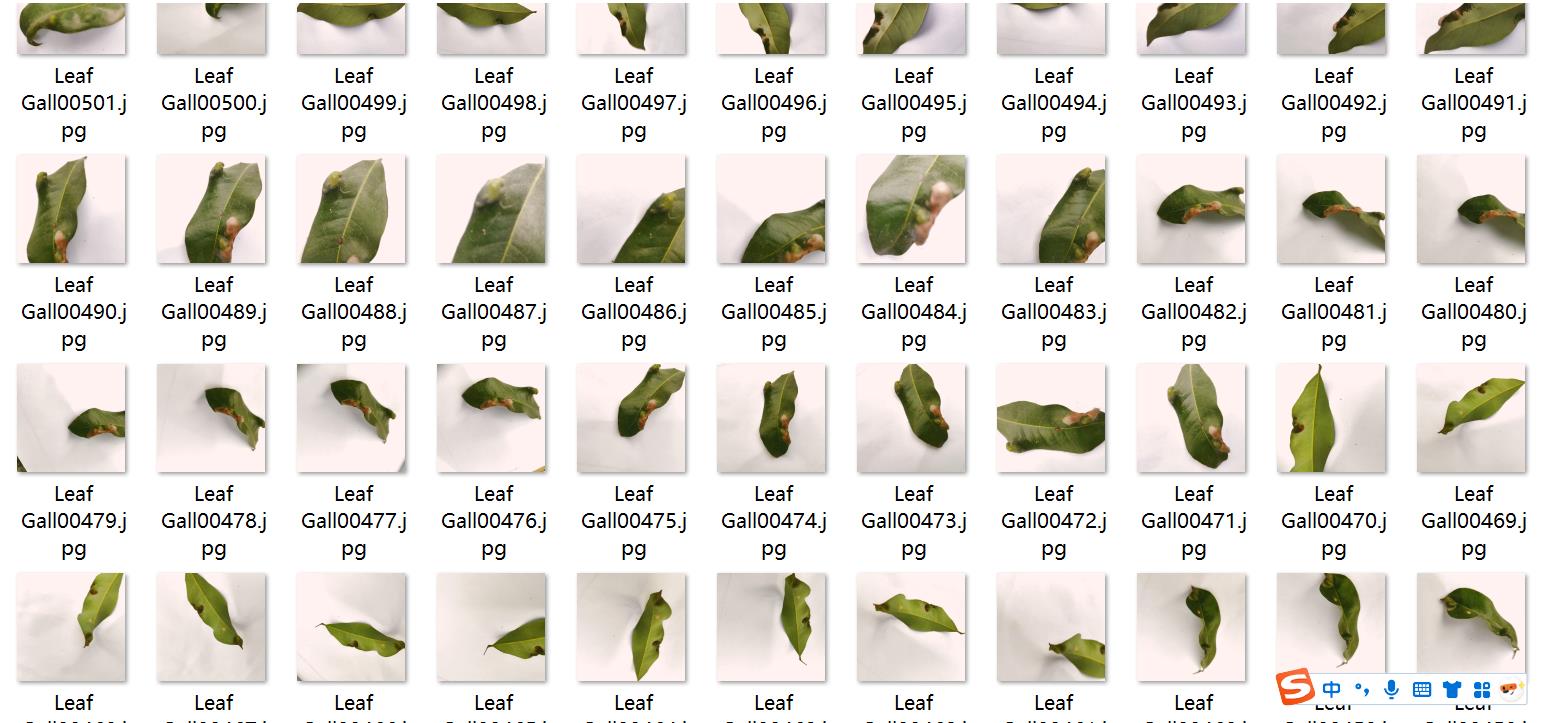The width and height of the screenshot is (1548, 723).
Task: Open Leaf Gall00472.jpg
Action: click(x=1052, y=418)
